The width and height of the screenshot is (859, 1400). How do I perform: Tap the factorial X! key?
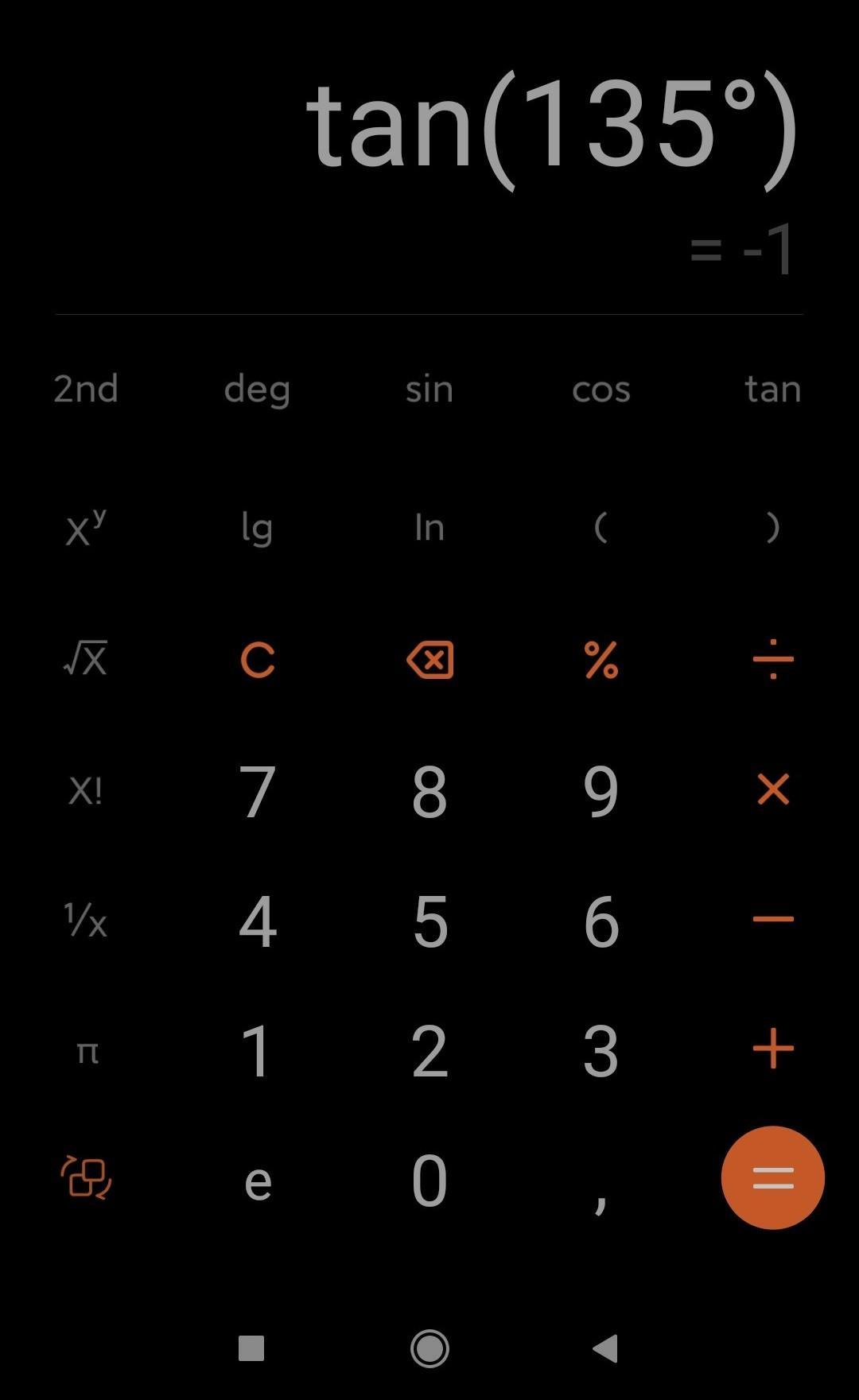86,790
